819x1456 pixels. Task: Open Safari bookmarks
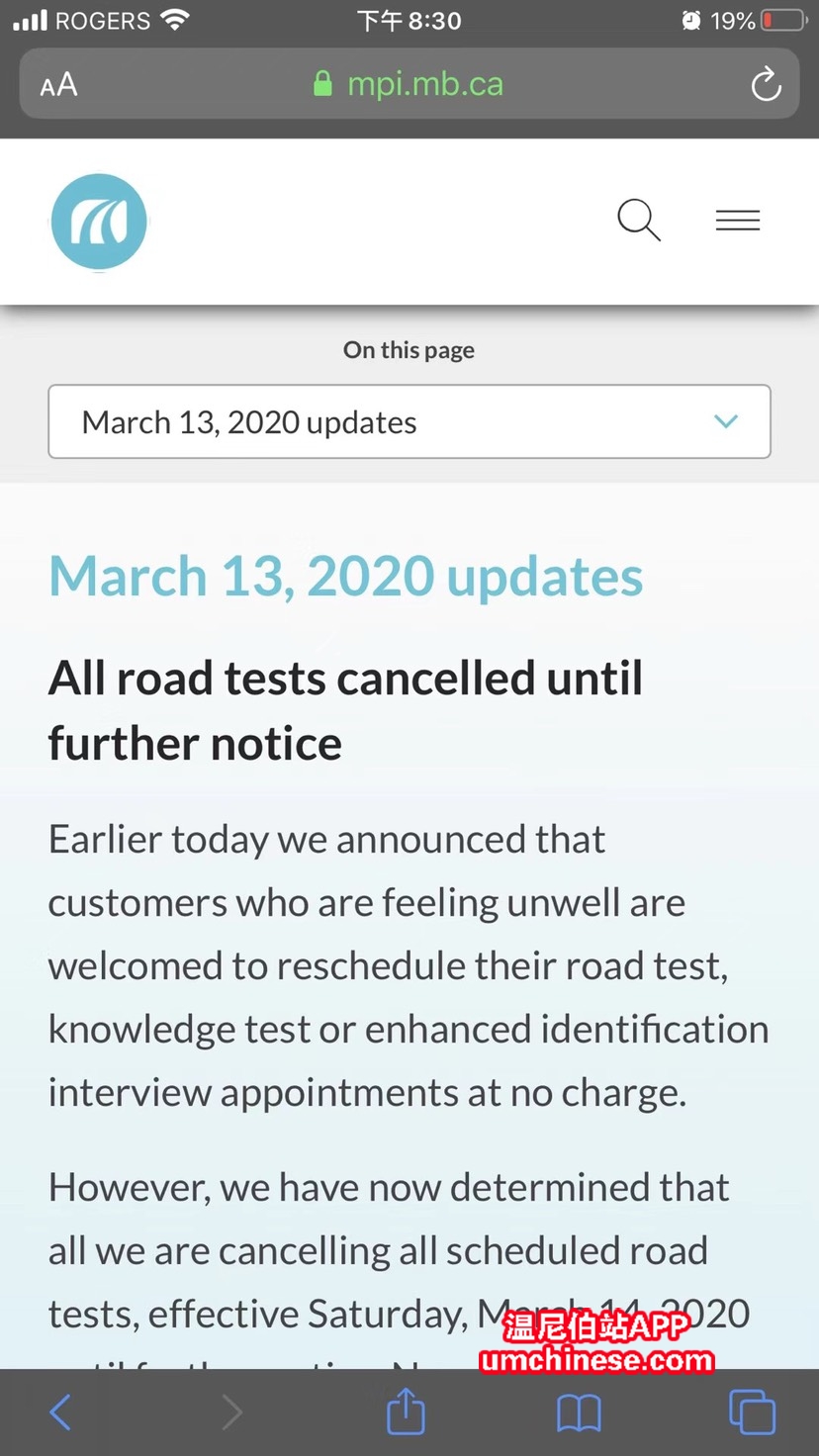(x=579, y=1411)
